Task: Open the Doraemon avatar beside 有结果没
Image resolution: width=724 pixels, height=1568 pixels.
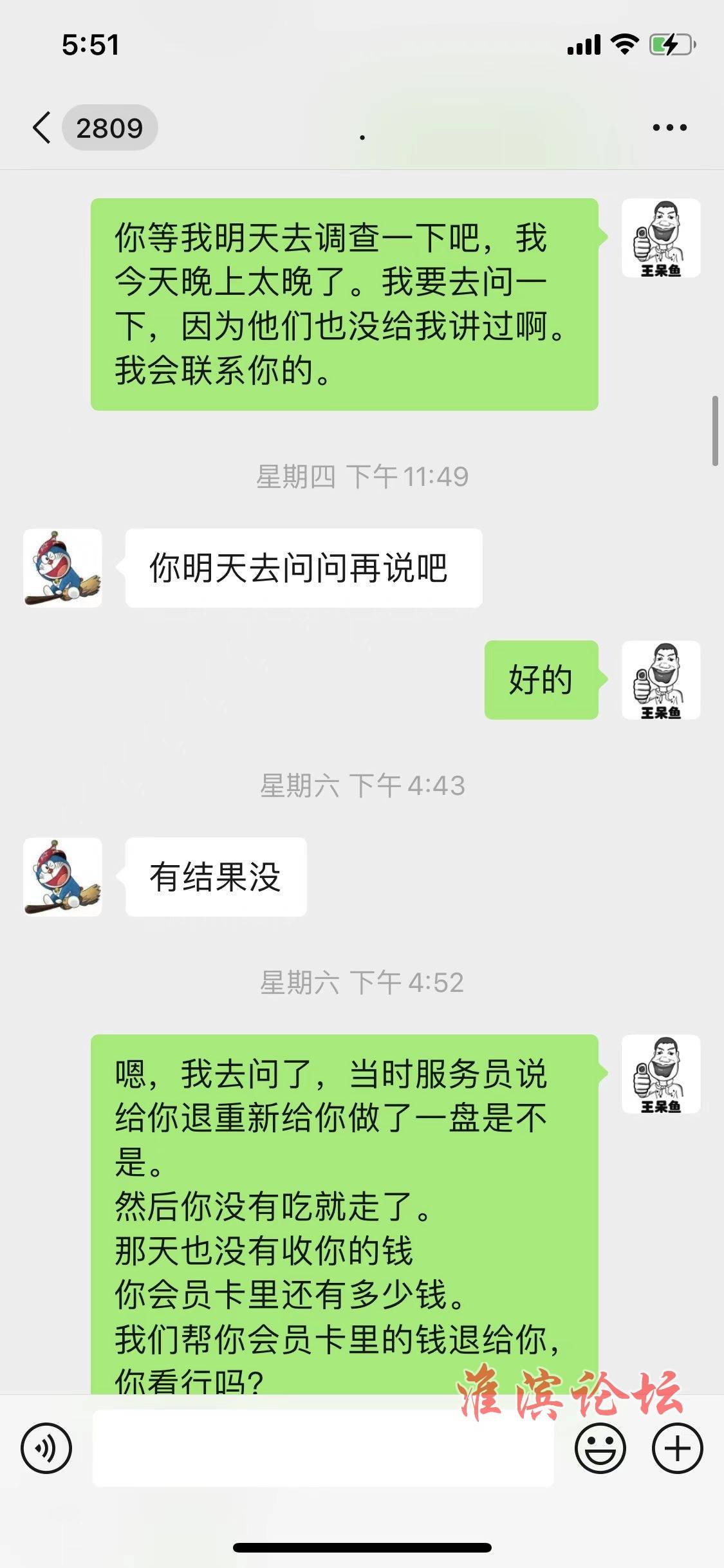Action: (x=62, y=877)
